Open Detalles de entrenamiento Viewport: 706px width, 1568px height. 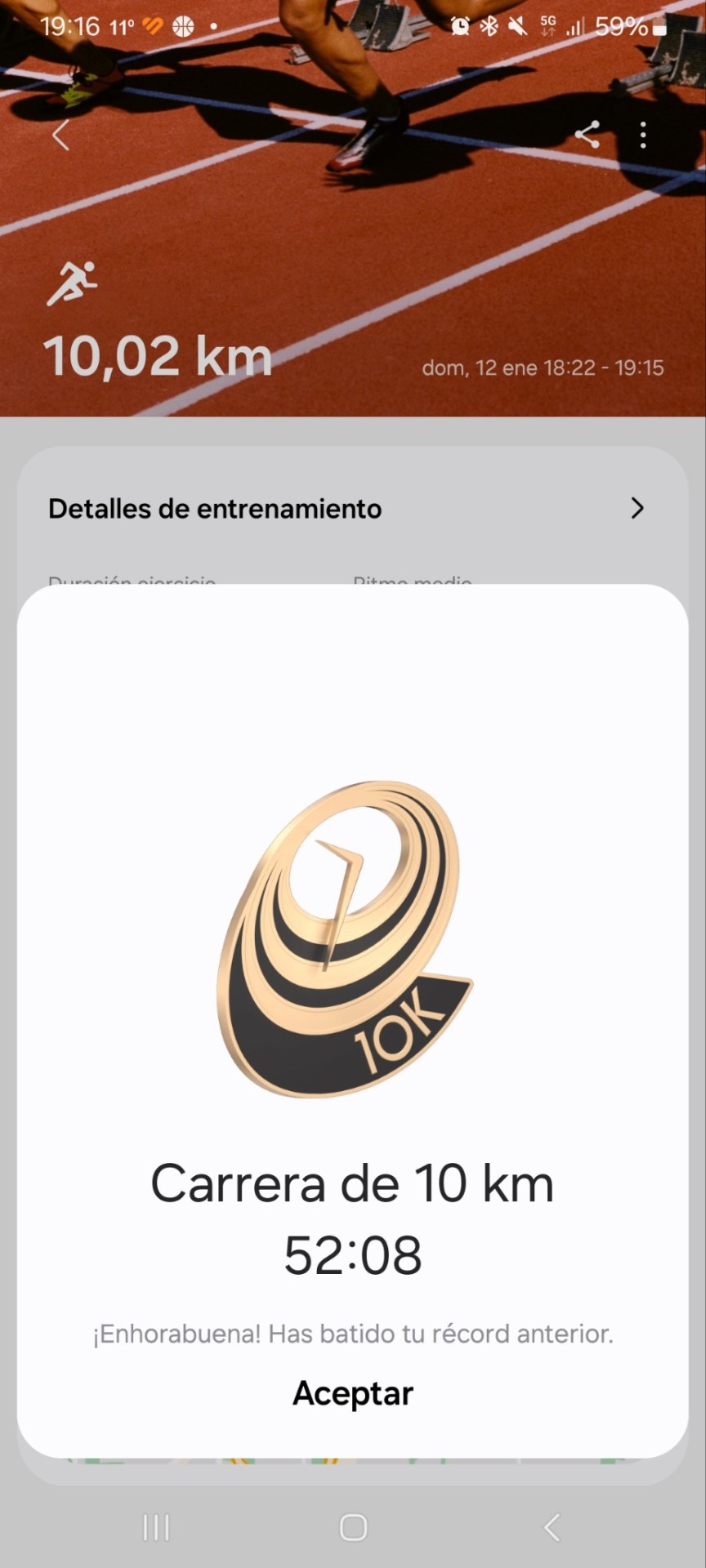(347, 509)
